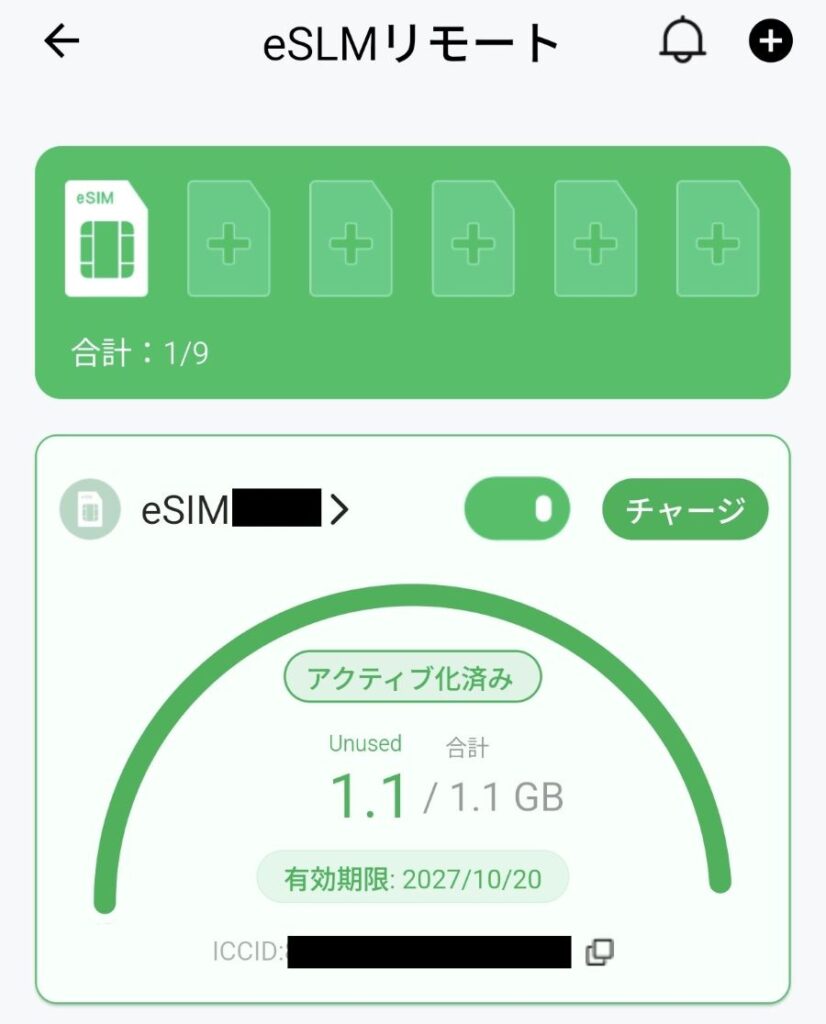The image size is (826, 1024).
Task: Toggle the eSIM switch off
Action: (x=517, y=509)
